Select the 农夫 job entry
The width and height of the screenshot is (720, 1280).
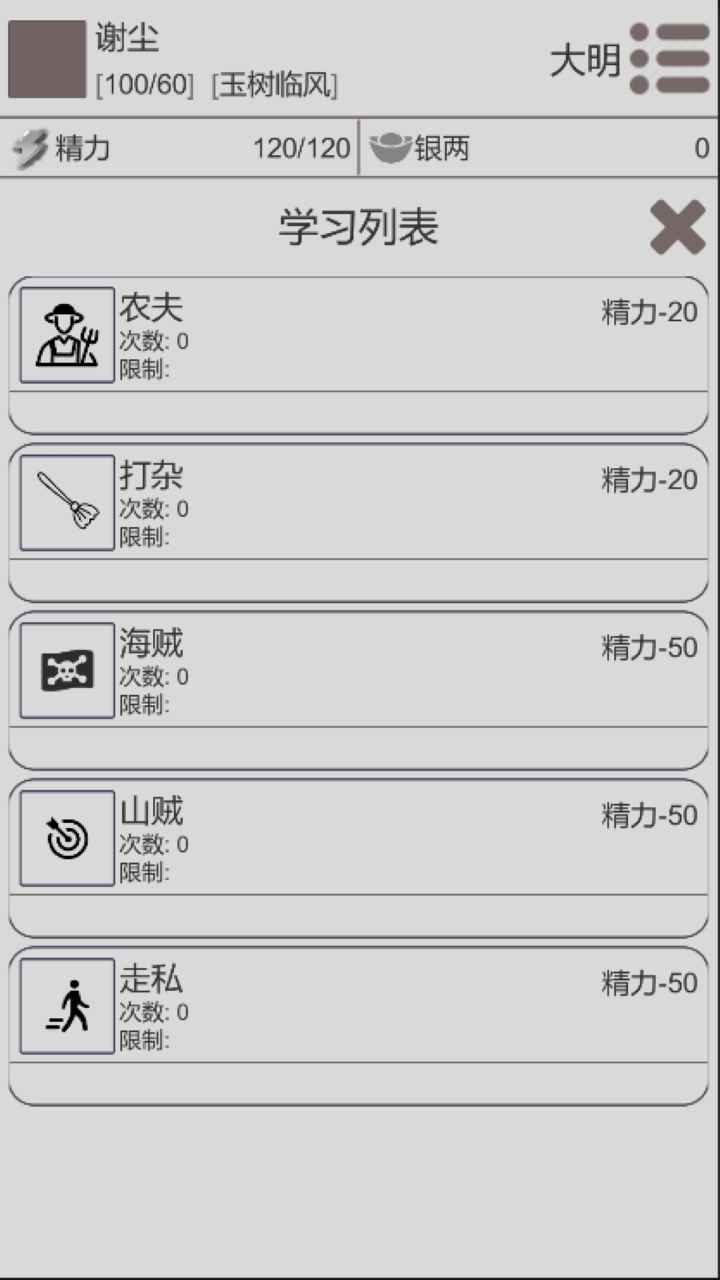pos(360,333)
